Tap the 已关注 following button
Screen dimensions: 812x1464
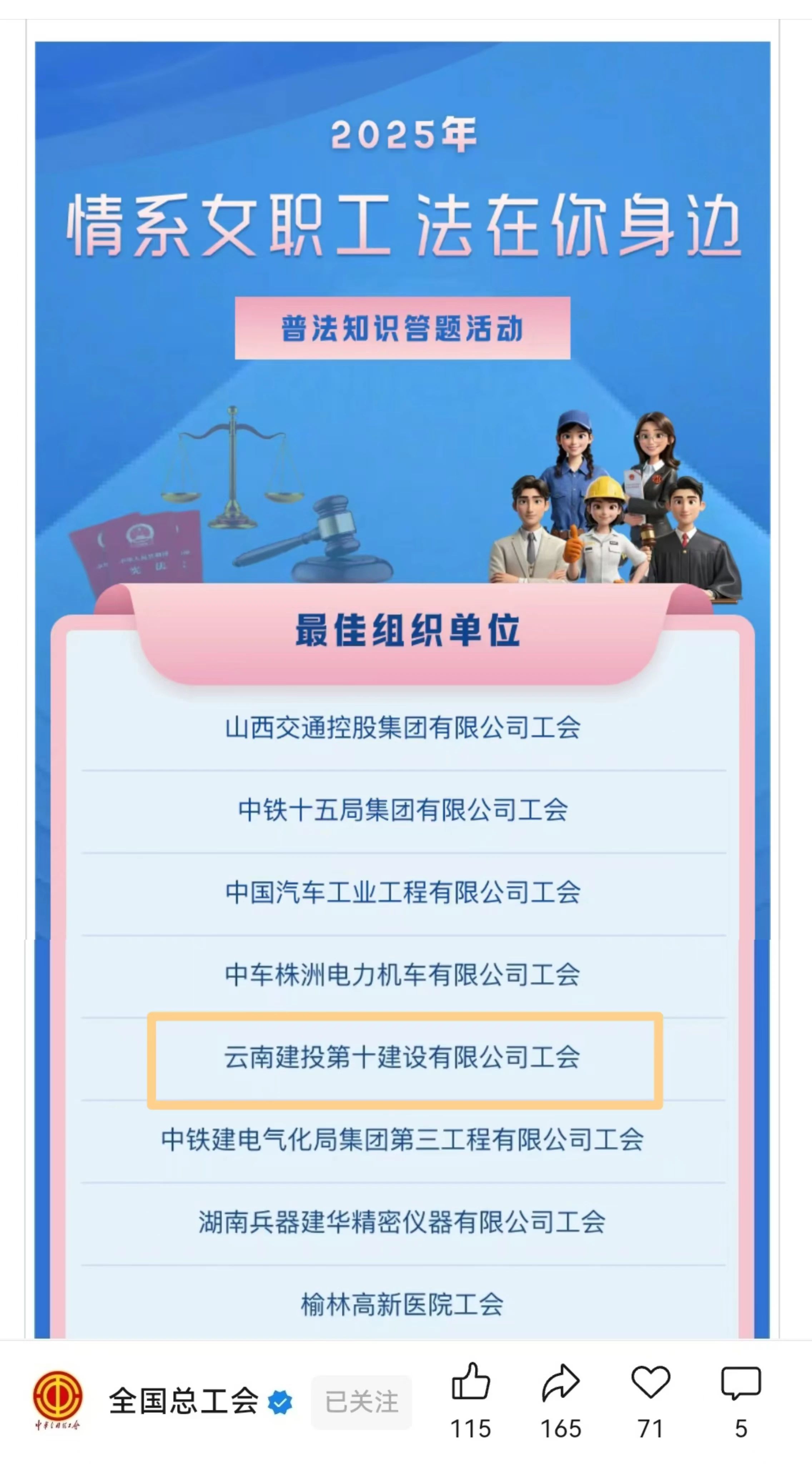click(x=361, y=1402)
